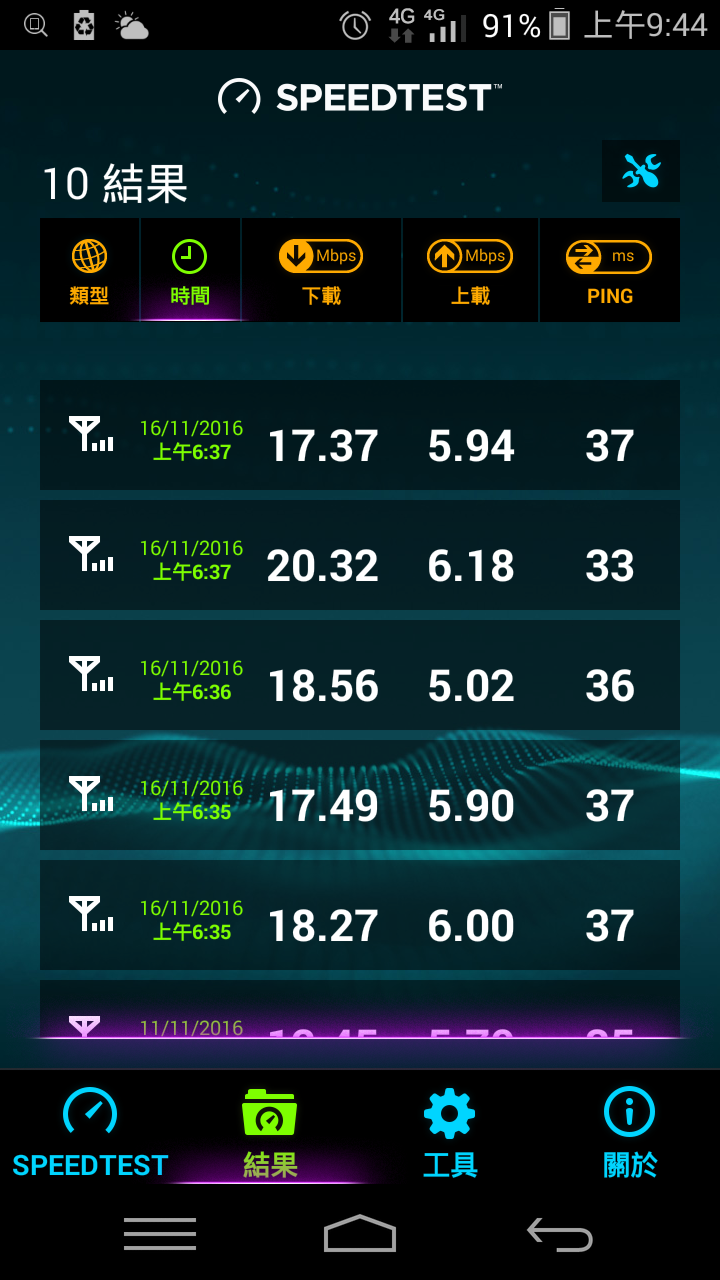Sort results by 類型 column
Screen dimensions: 720x1280
tap(90, 271)
